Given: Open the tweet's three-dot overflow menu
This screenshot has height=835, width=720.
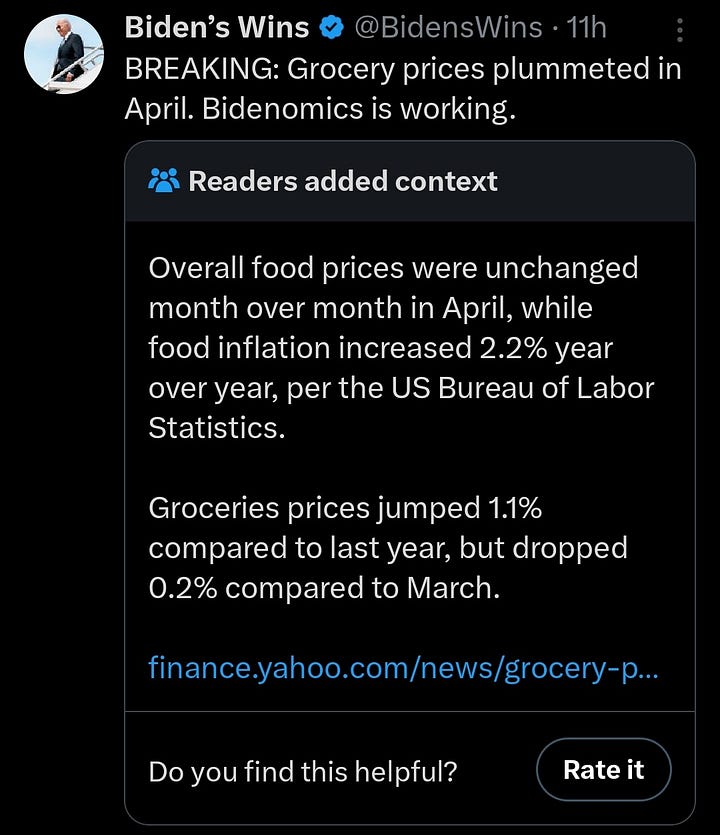Looking at the screenshot, I should click(x=680, y=32).
